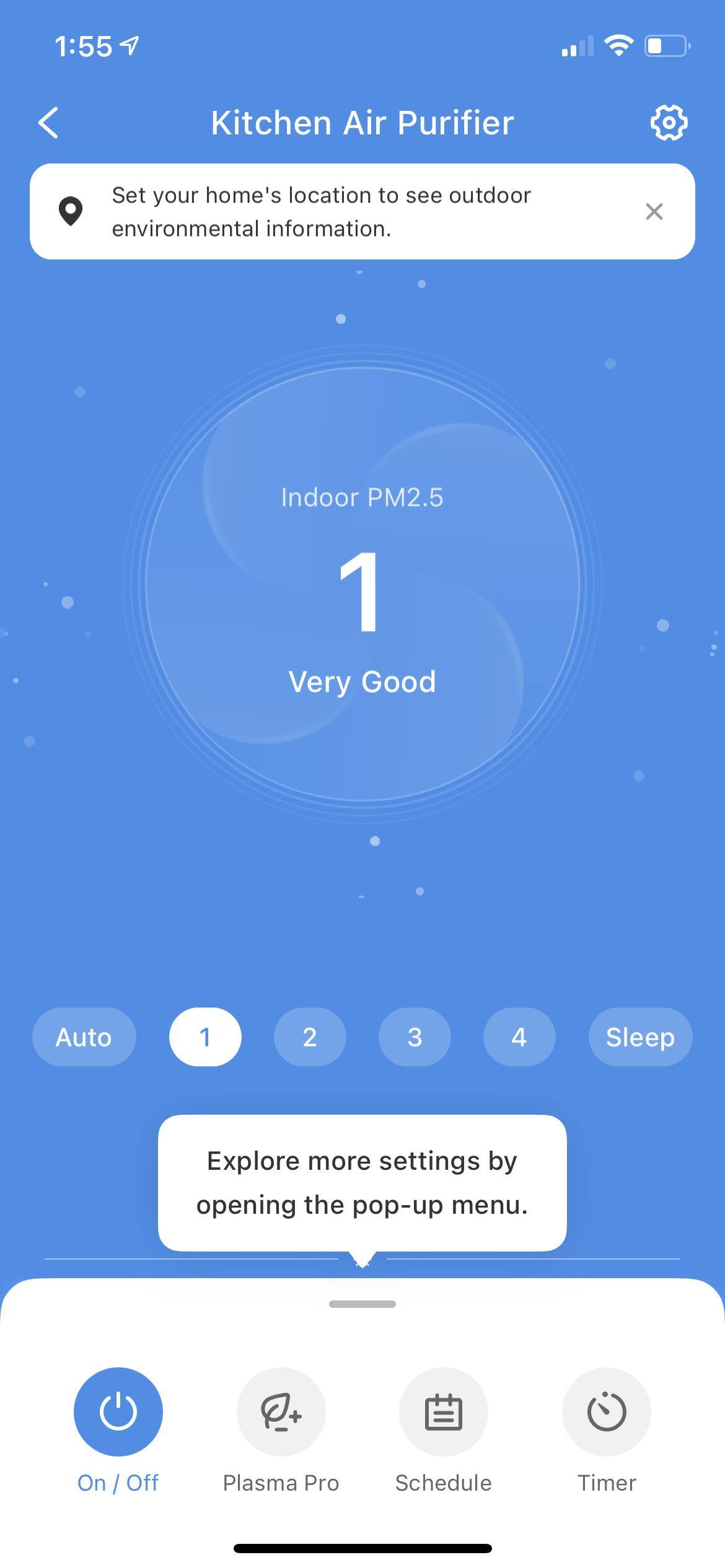Select Auto fan mode
The height and width of the screenshot is (1568, 725).
tap(84, 1037)
